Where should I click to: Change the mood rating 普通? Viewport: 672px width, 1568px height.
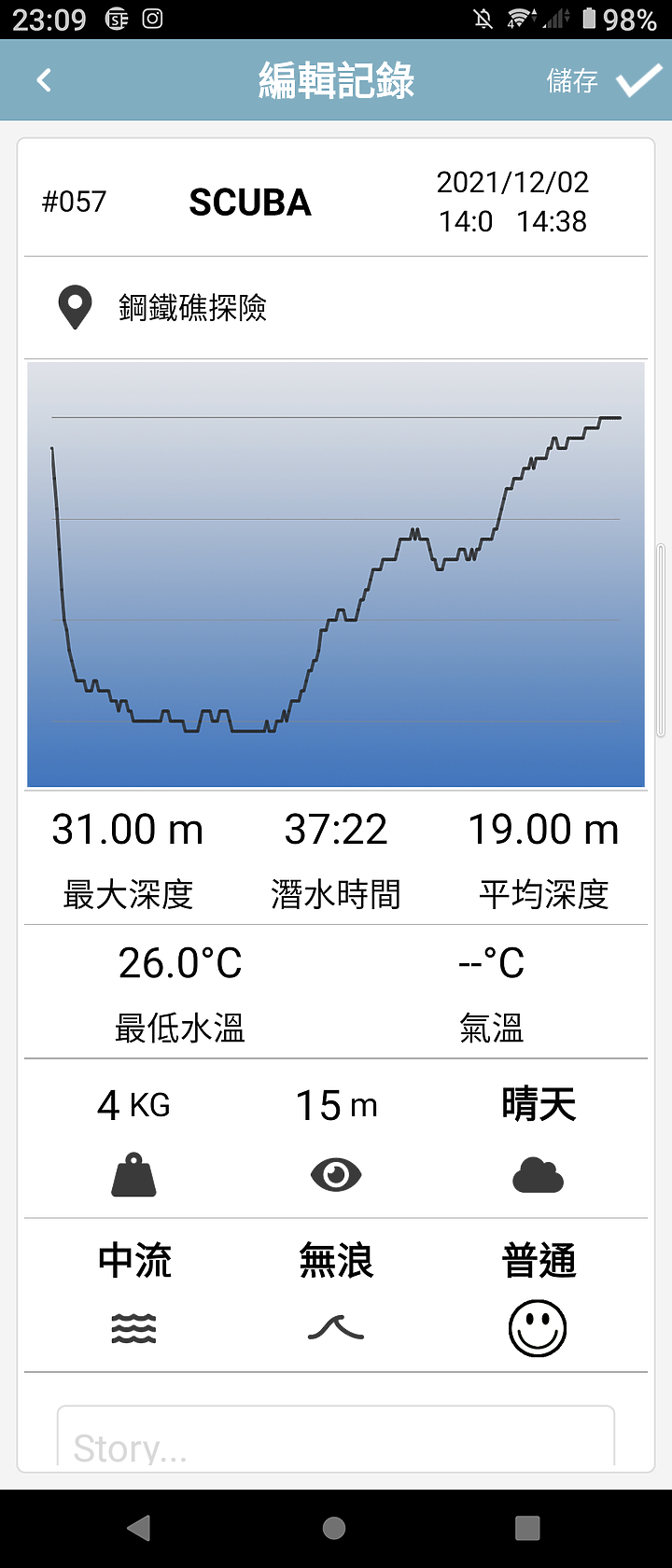[539, 1262]
